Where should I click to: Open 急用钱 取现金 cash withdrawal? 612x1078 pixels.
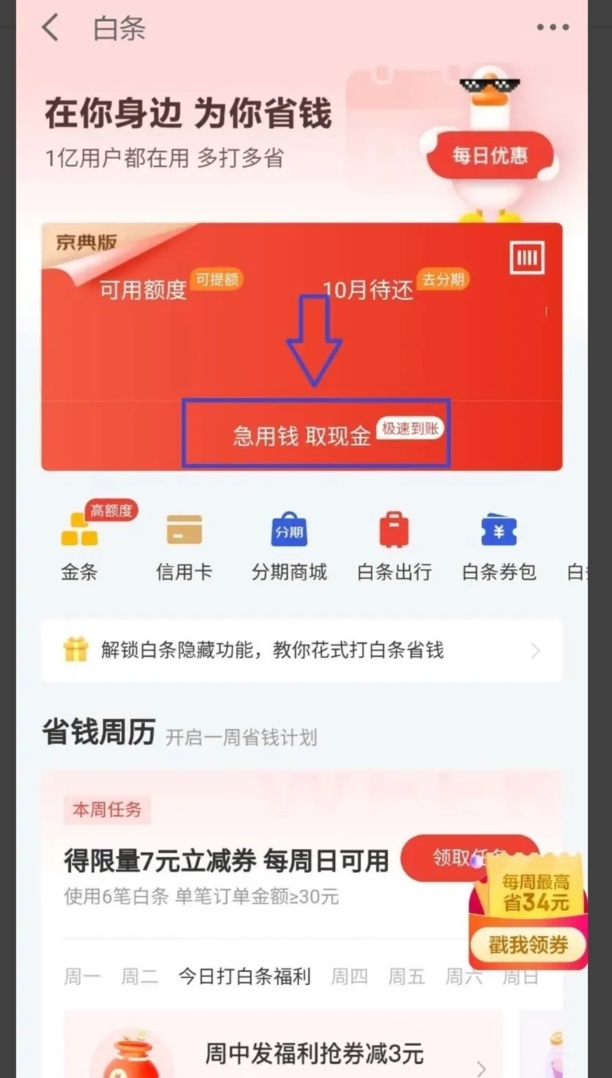point(316,434)
